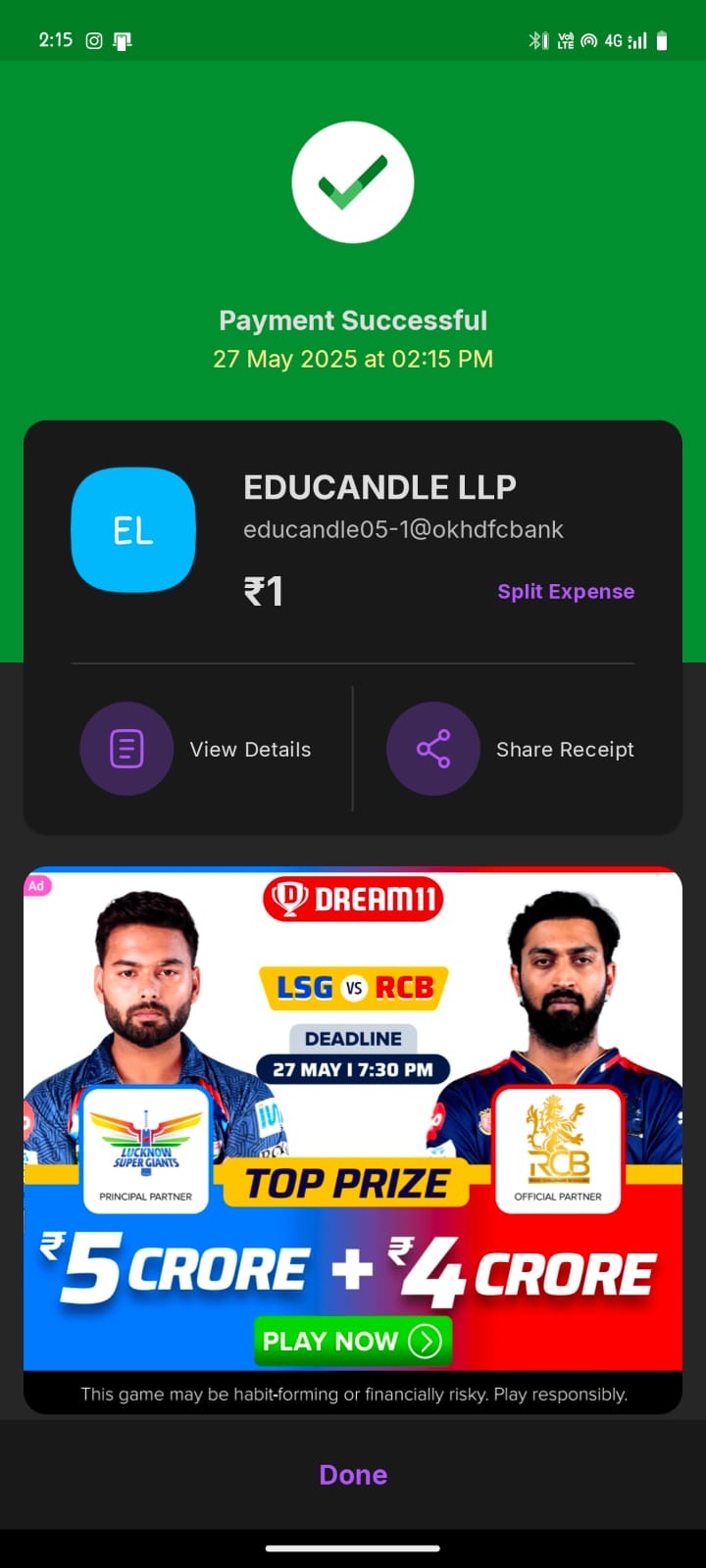Viewport: 706px width, 1568px height.
Task: Open View Details for this payment
Action: coord(196,750)
